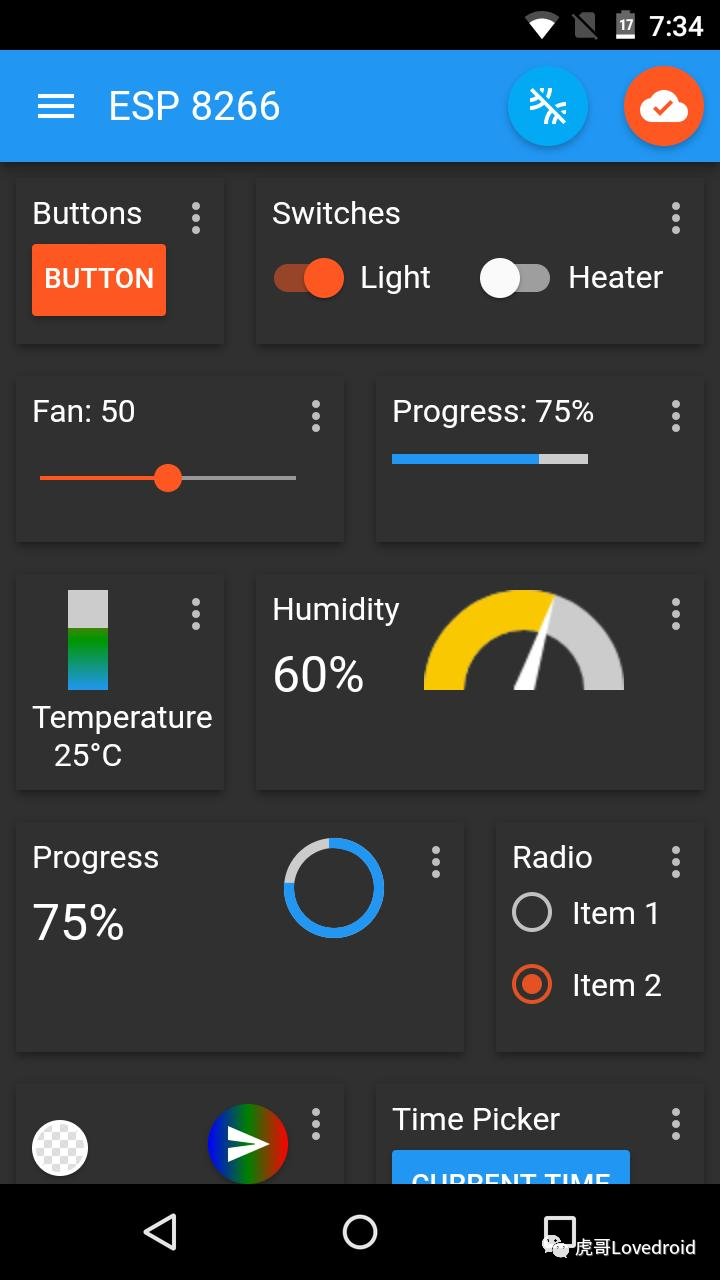Open the Temperature widget menu
The height and width of the screenshot is (1280, 720).
tap(195, 615)
